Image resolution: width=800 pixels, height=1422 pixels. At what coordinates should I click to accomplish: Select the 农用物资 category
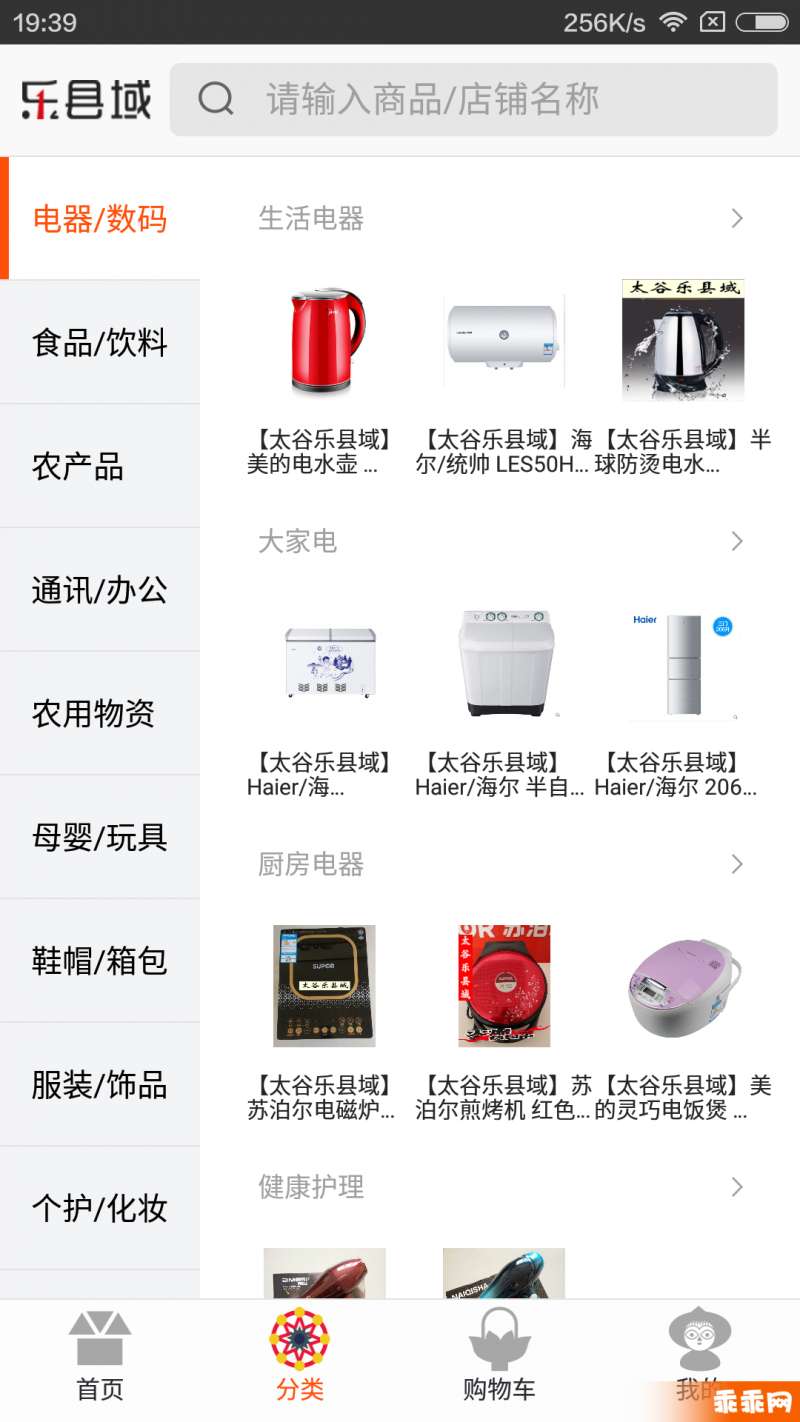tap(100, 714)
